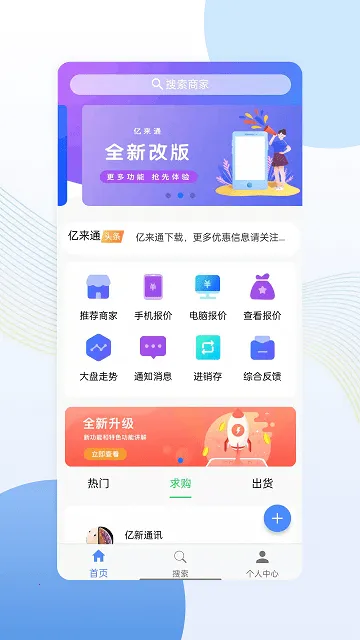360x640 pixels.
Task: Select the 求购 tab
Action: point(180,484)
